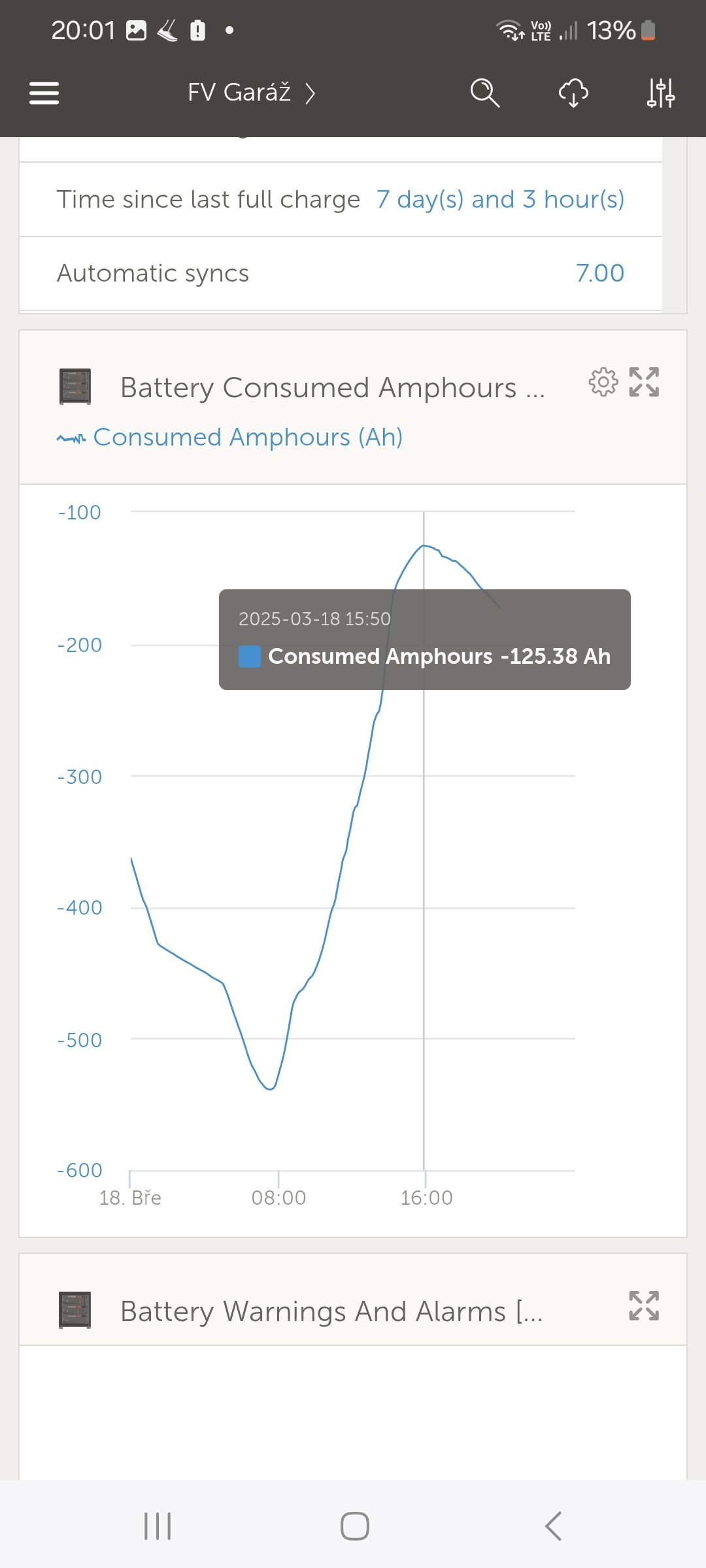The width and height of the screenshot is (706, 1568).
Task: Open Battery Consumed Amphours widget settings gear
Action: click(603, 382)
